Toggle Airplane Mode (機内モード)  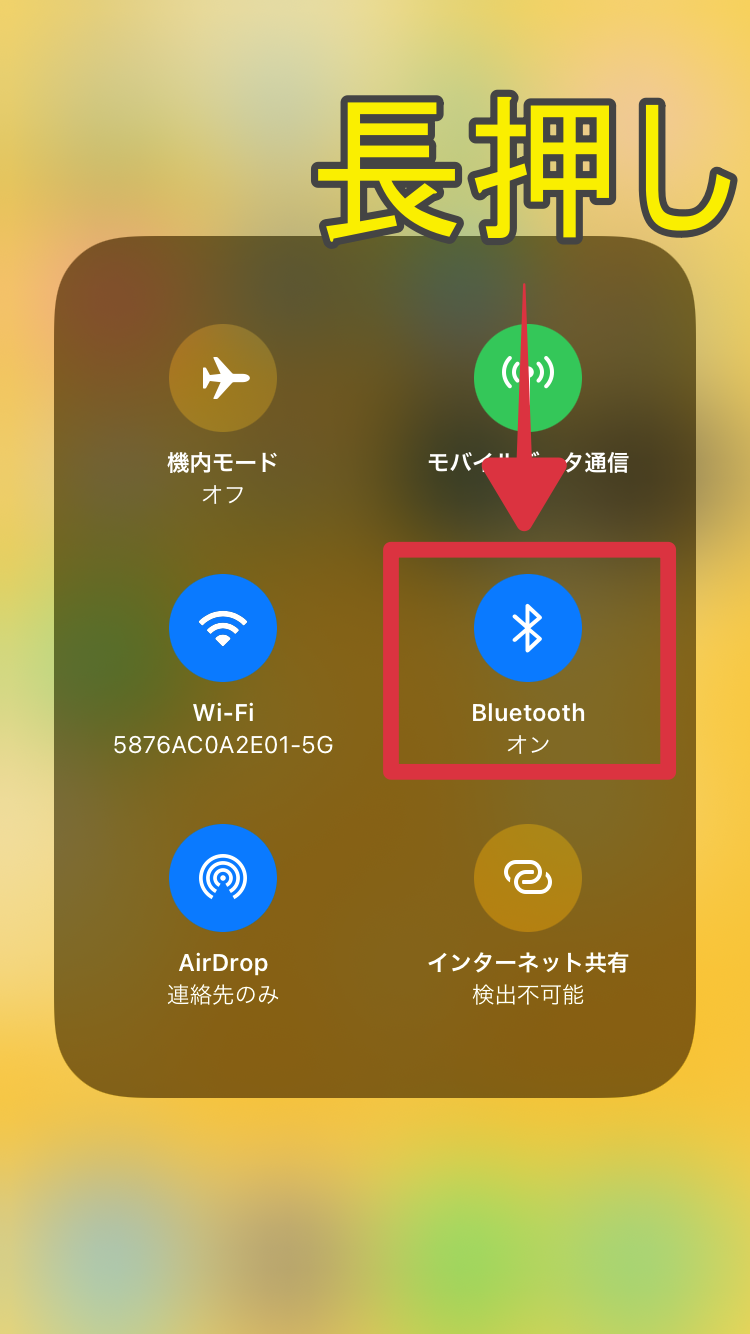click(x=223, y=378)
